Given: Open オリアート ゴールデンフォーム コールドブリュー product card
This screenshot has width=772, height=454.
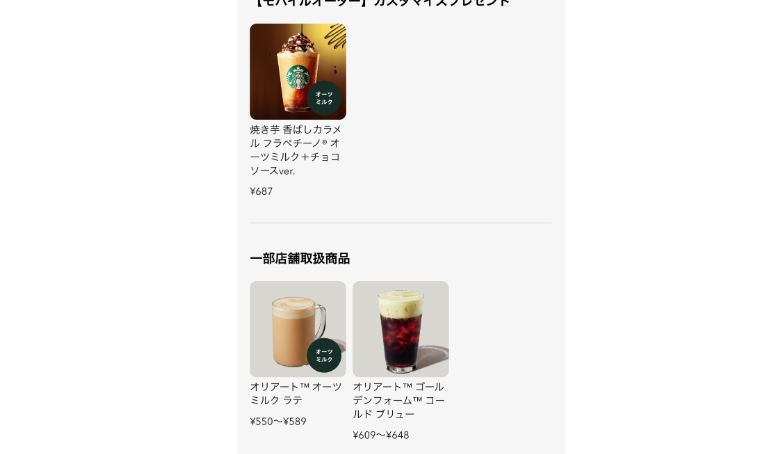Looking at the screenshot, I should (400, 329).
